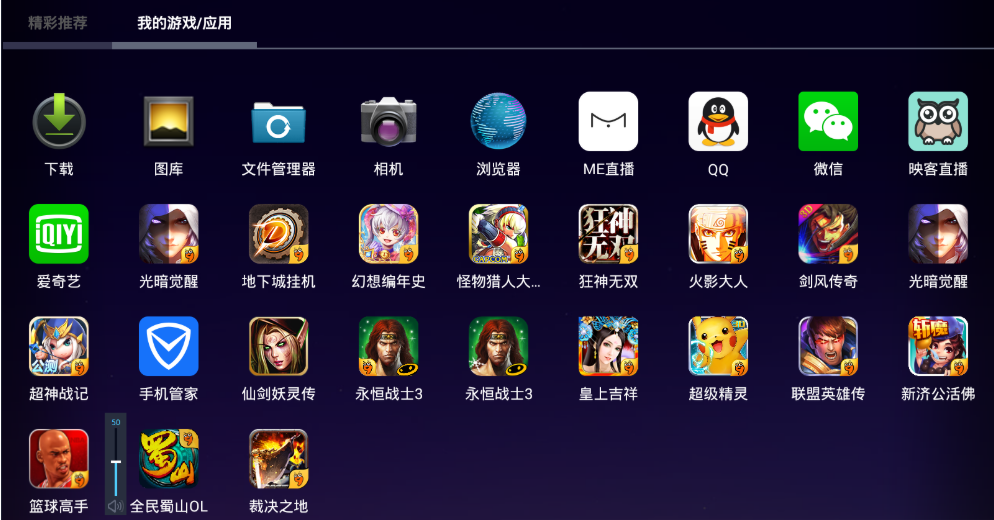
Task: Open ME直播 app
Action: tap(608, 122)
